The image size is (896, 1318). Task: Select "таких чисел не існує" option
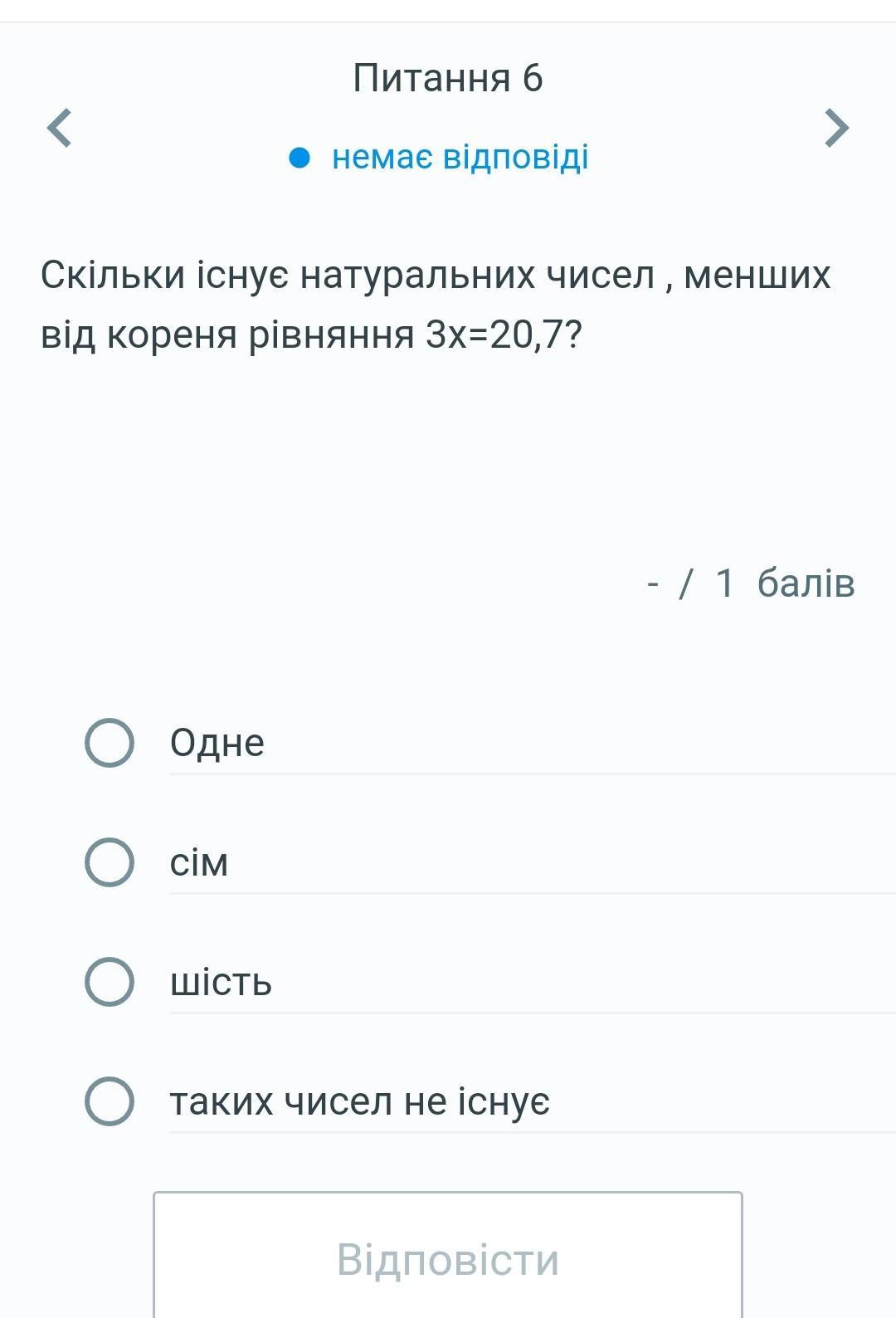[x=110, y=1101]
